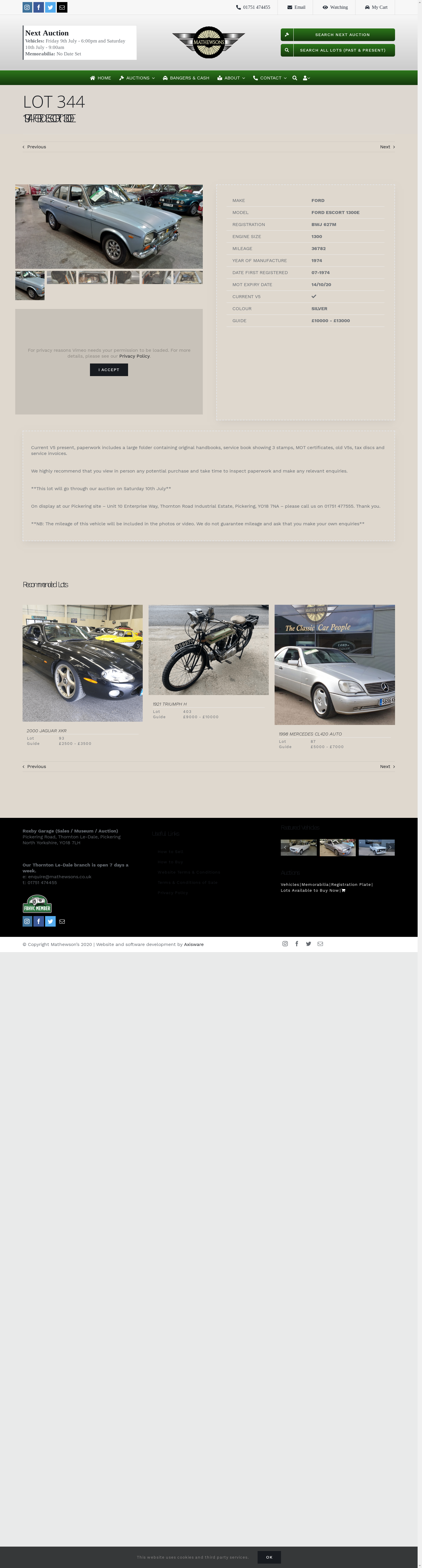Dismiss the cookie notice with OK
This screenshot has width=422, height=1568.
point(269,1557)
